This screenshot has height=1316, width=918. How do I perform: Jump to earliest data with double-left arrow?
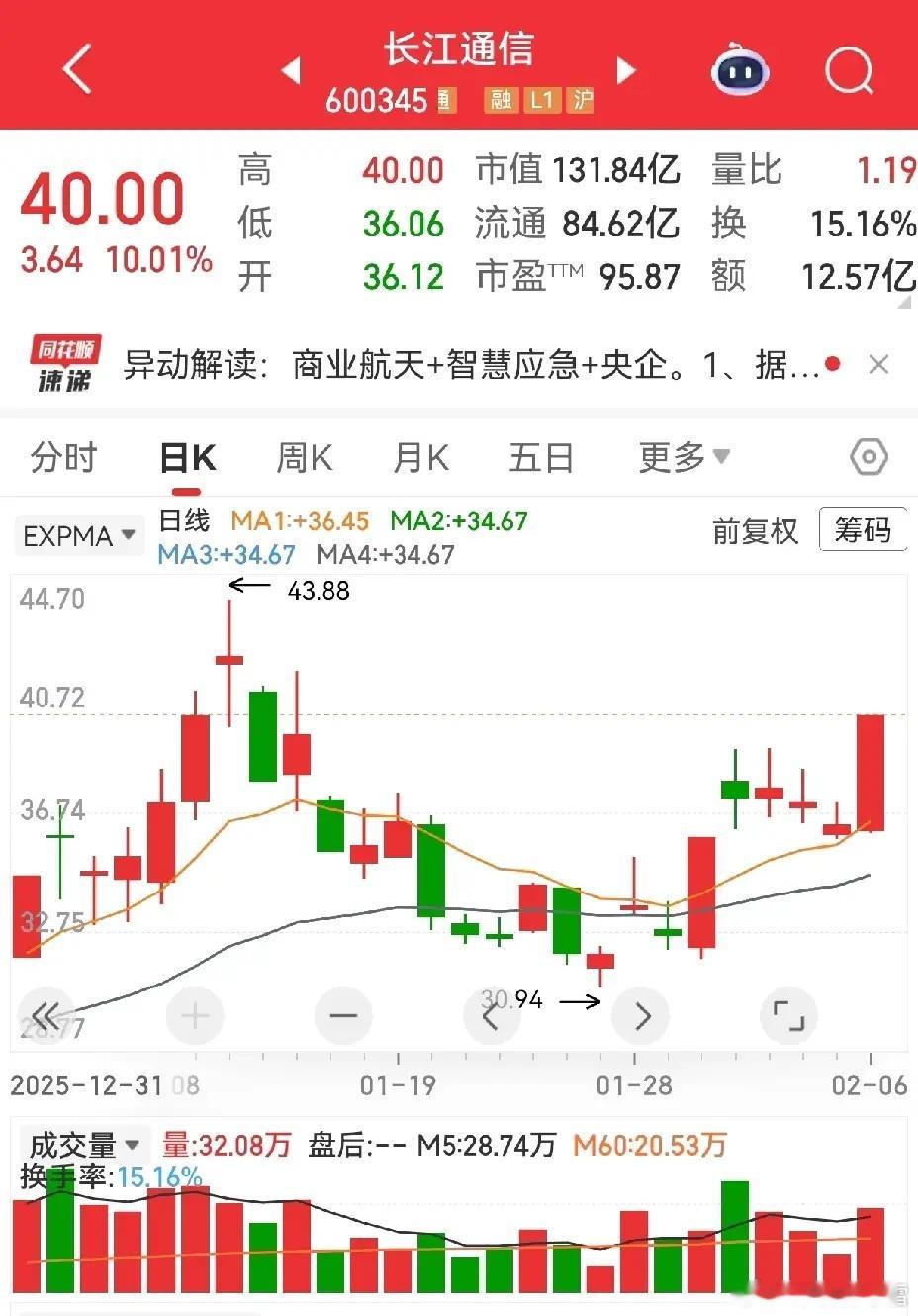pyautogui.click(x=46, y=1015)
